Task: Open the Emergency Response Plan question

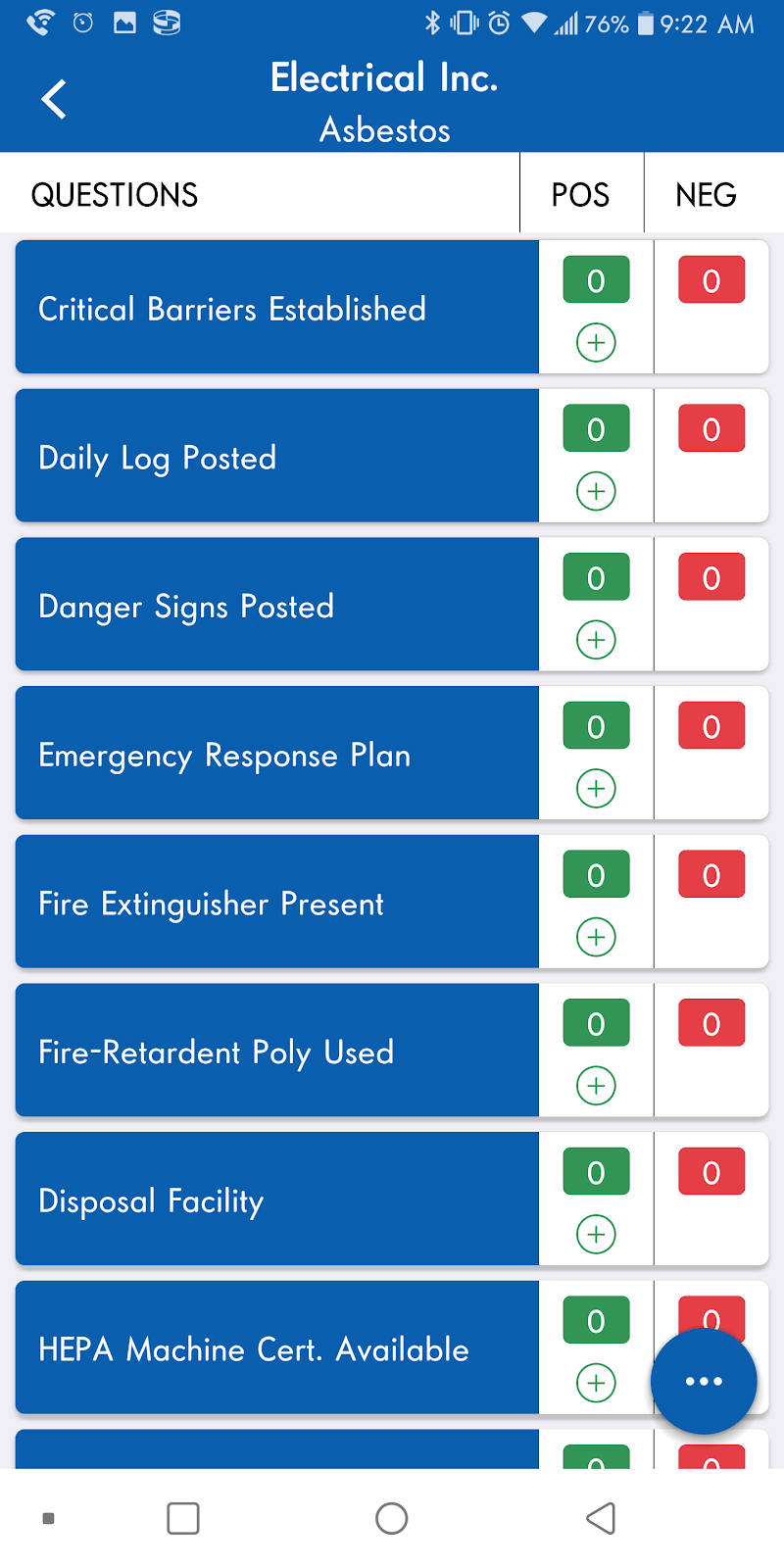Action: click(277, 754)
